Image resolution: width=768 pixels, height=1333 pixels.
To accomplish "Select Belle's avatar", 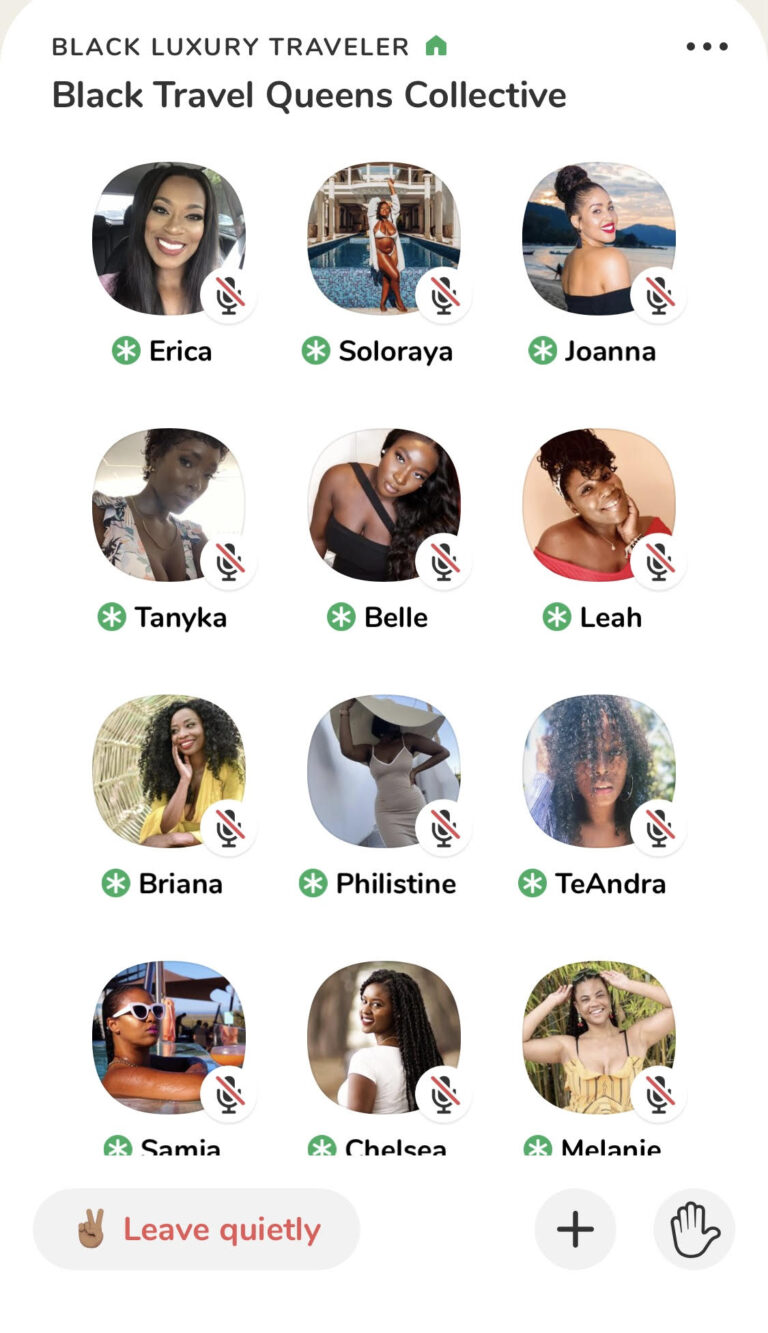I will [383, 505].
